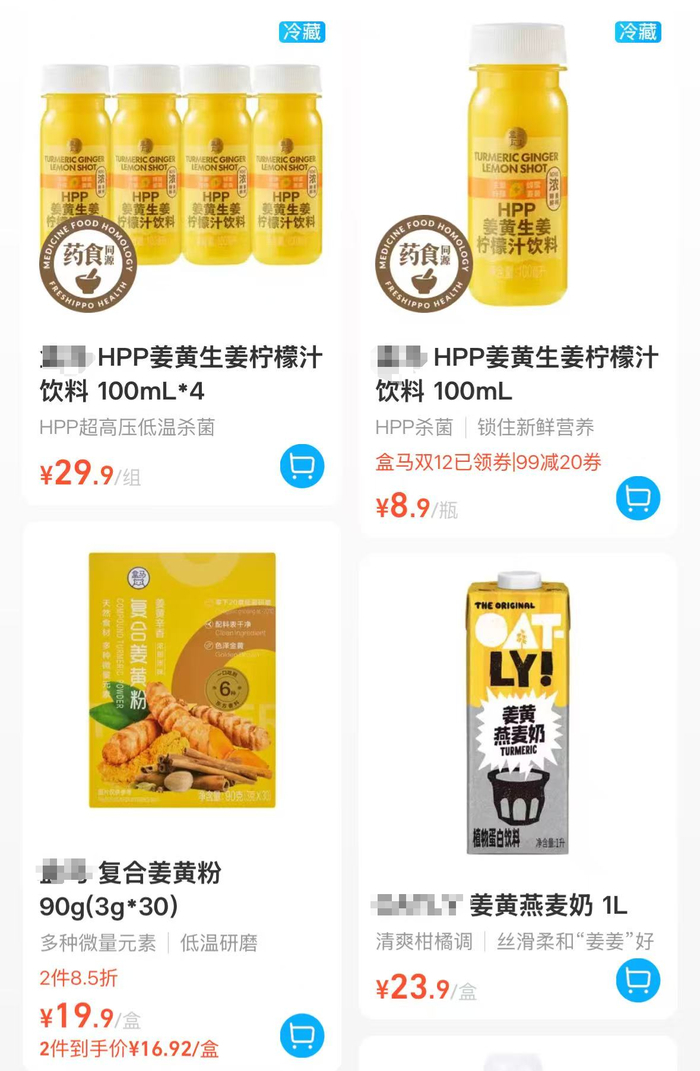Add HPP姜黄生姜柠檬汁 100mL*4 to cart

coord(302,466)
